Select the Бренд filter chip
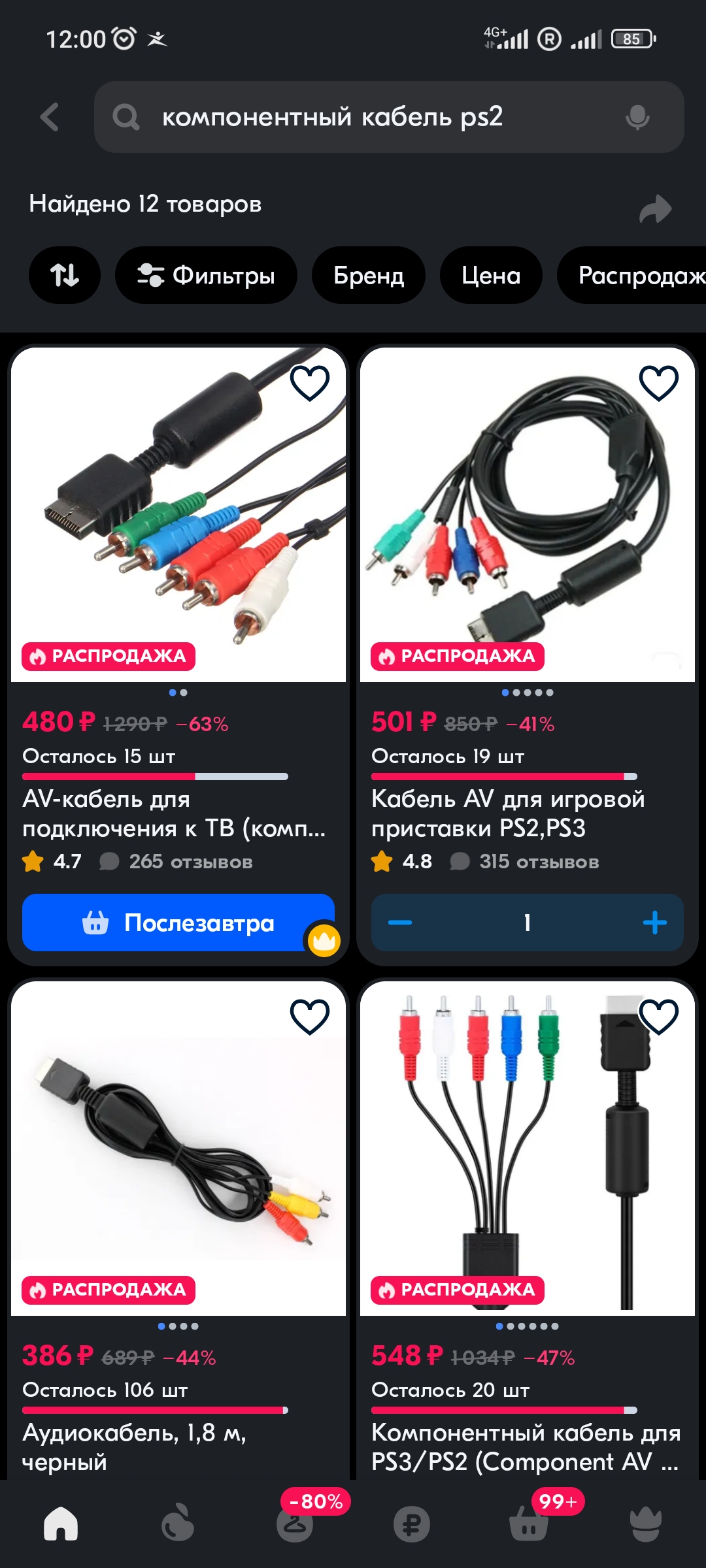 [x=369, y=275]
